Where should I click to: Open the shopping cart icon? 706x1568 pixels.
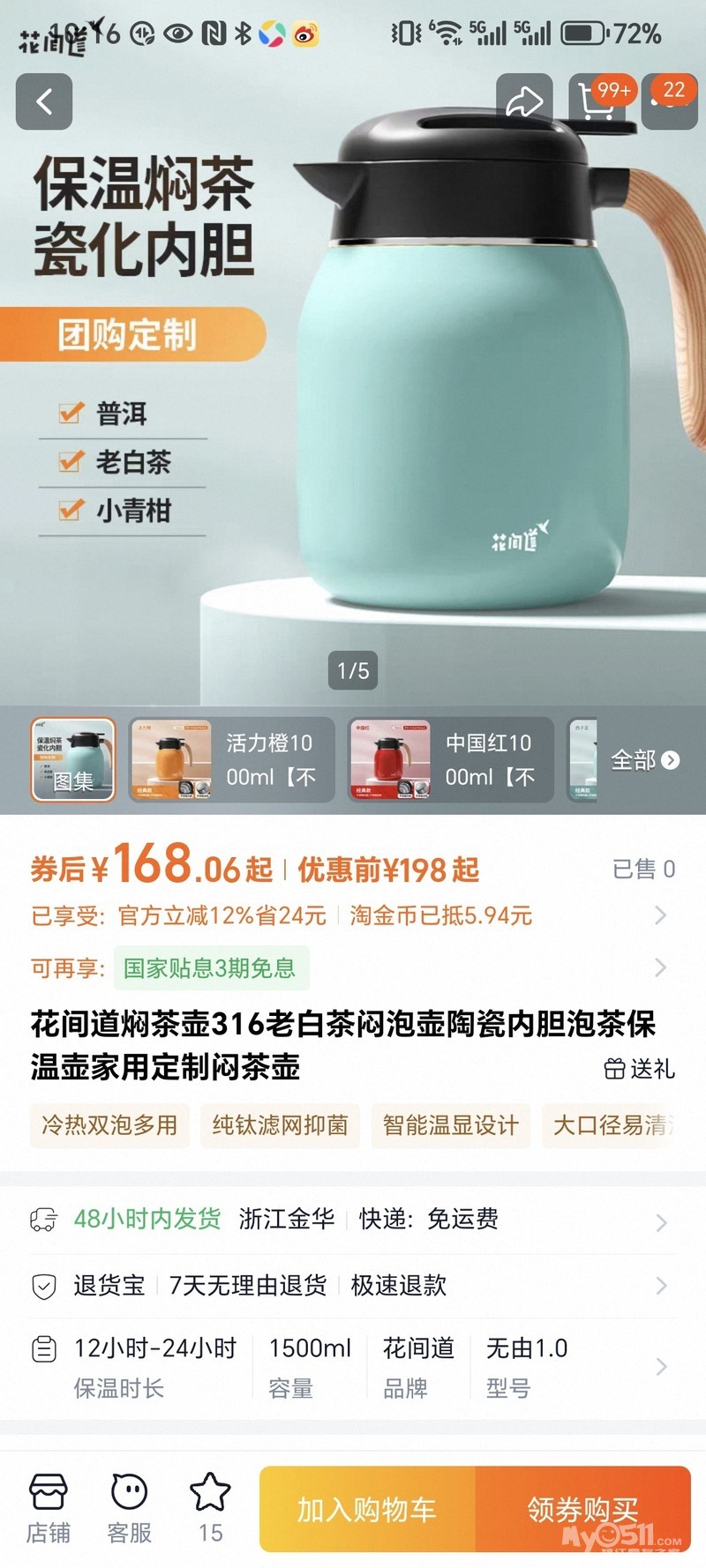(597, 102)
